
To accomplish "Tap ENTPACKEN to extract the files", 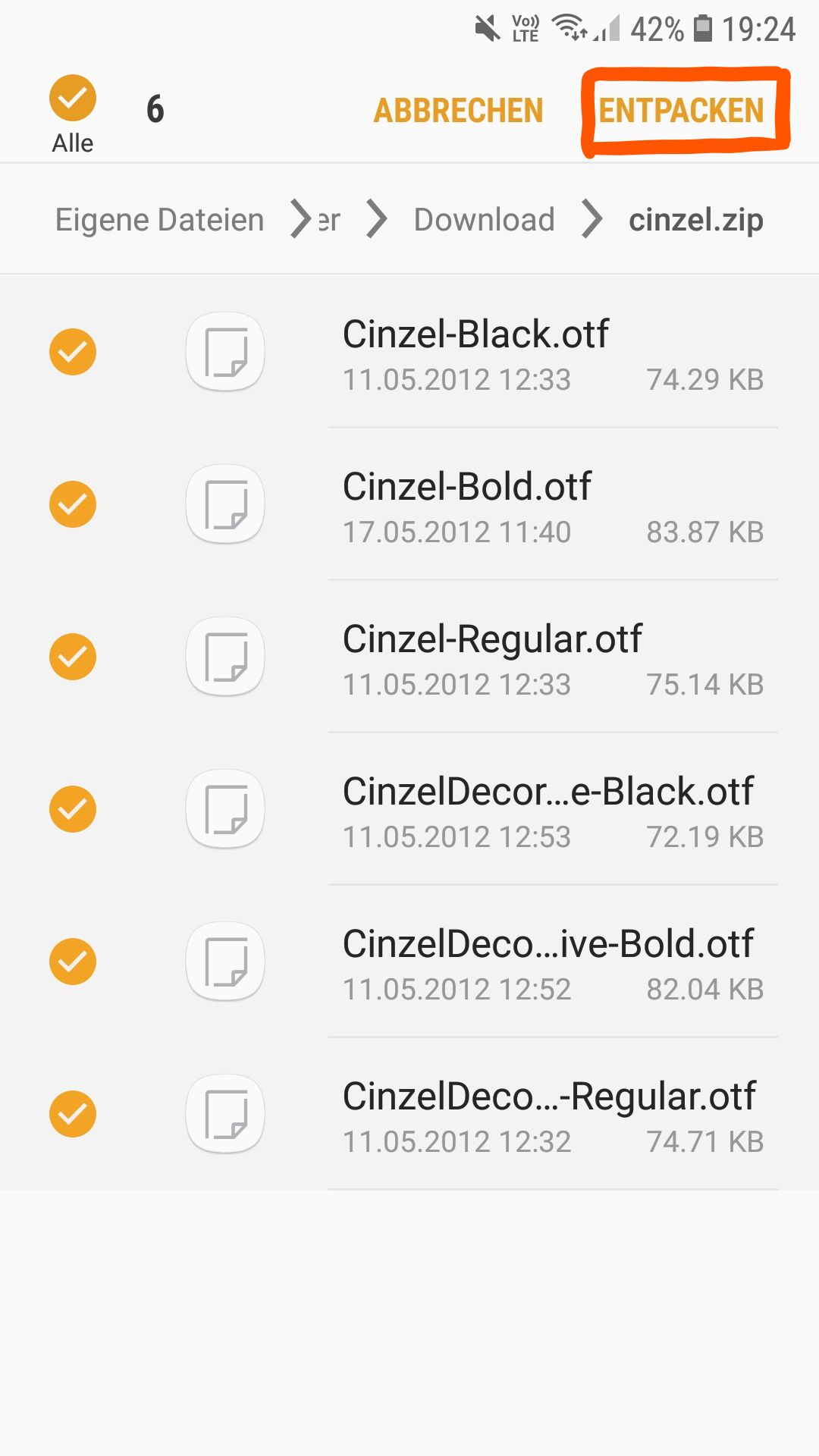I will (x=681, y=111).
